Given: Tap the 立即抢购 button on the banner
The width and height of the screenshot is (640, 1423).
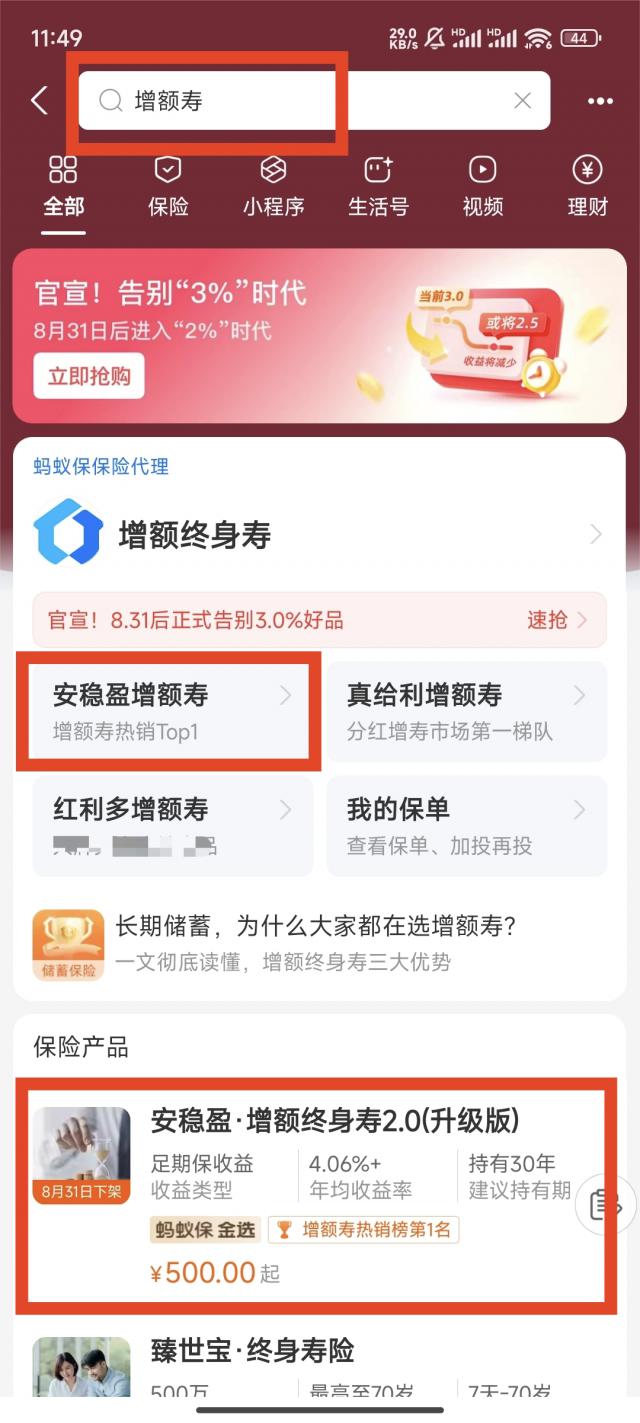Looking at the screenshot, I should pyautogui.click(x=89, y=376).
